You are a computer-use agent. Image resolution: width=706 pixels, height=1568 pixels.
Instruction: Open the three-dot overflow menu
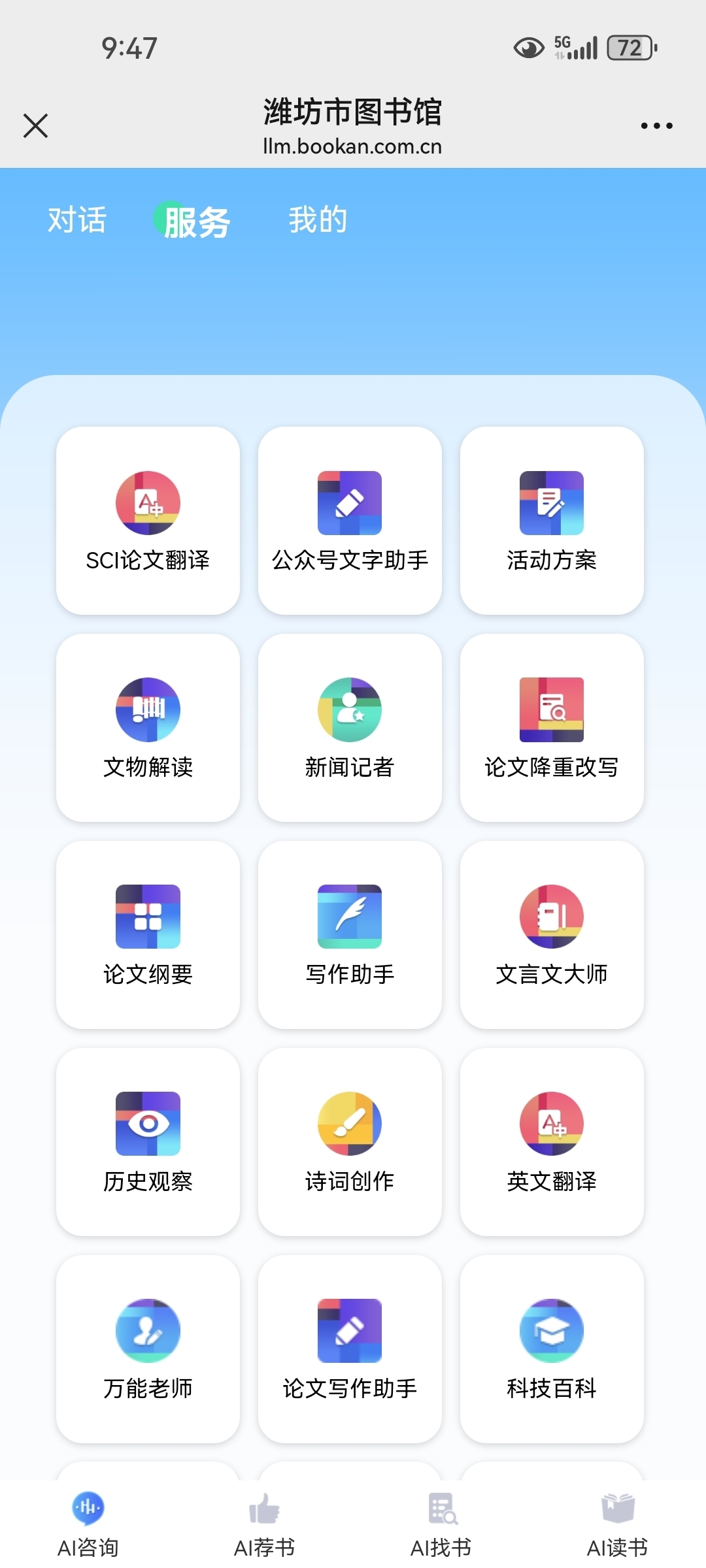click(656, 125)
